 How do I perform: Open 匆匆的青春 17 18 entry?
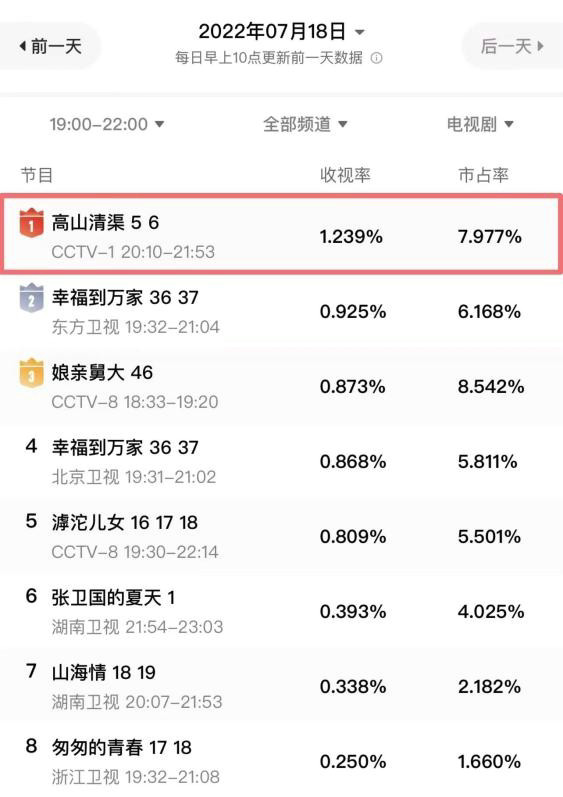coord(282,761)
